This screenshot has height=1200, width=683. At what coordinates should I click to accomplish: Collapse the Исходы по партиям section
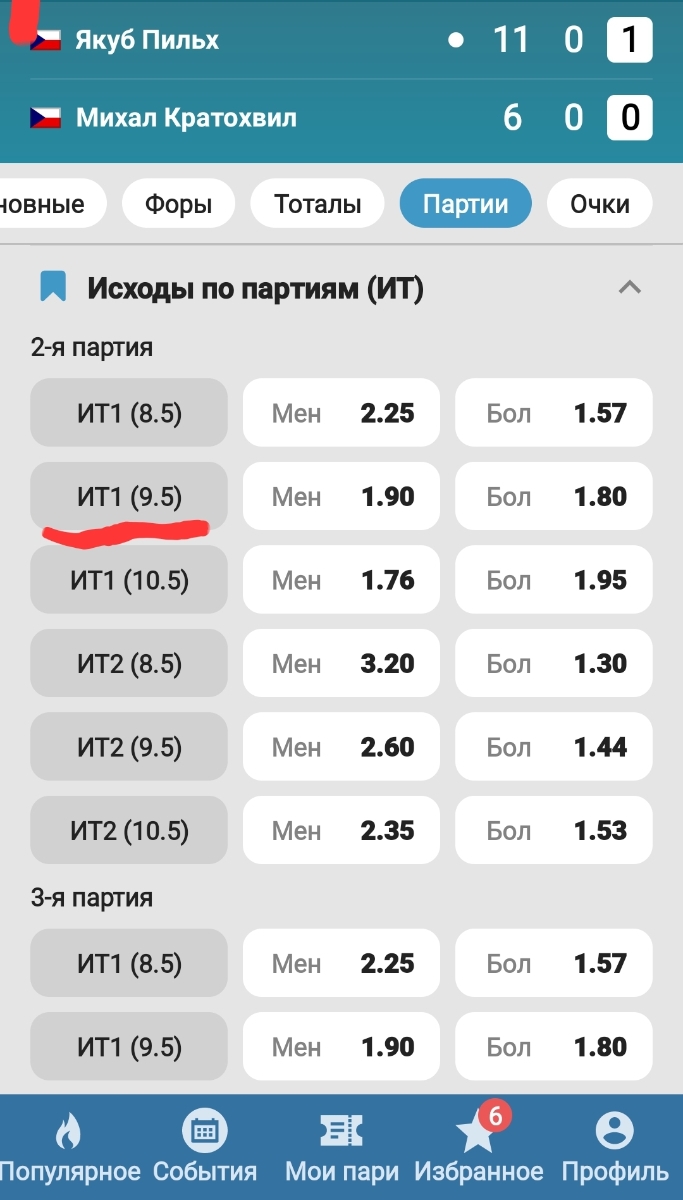(629, 289)
